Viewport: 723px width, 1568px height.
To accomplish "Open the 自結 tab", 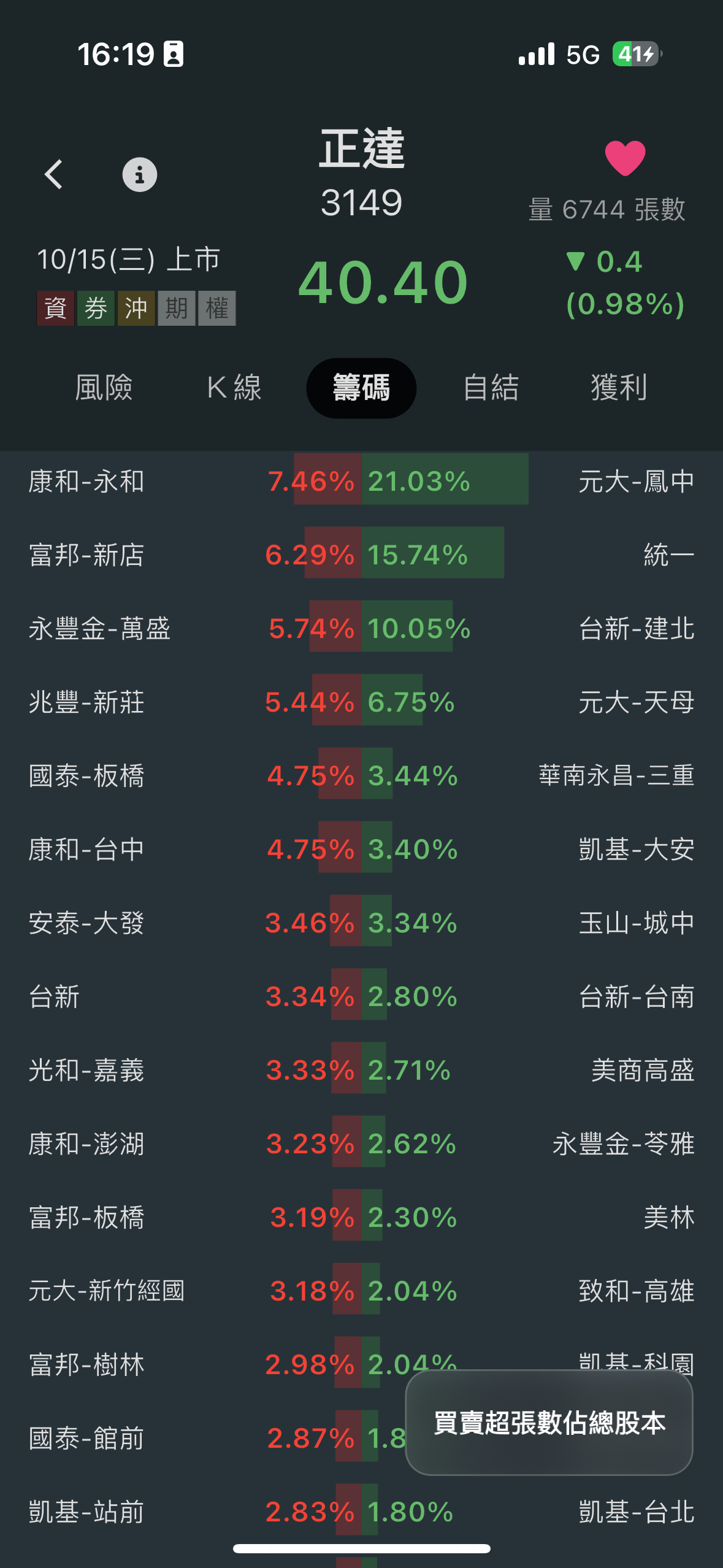I will tap(491, 388).
